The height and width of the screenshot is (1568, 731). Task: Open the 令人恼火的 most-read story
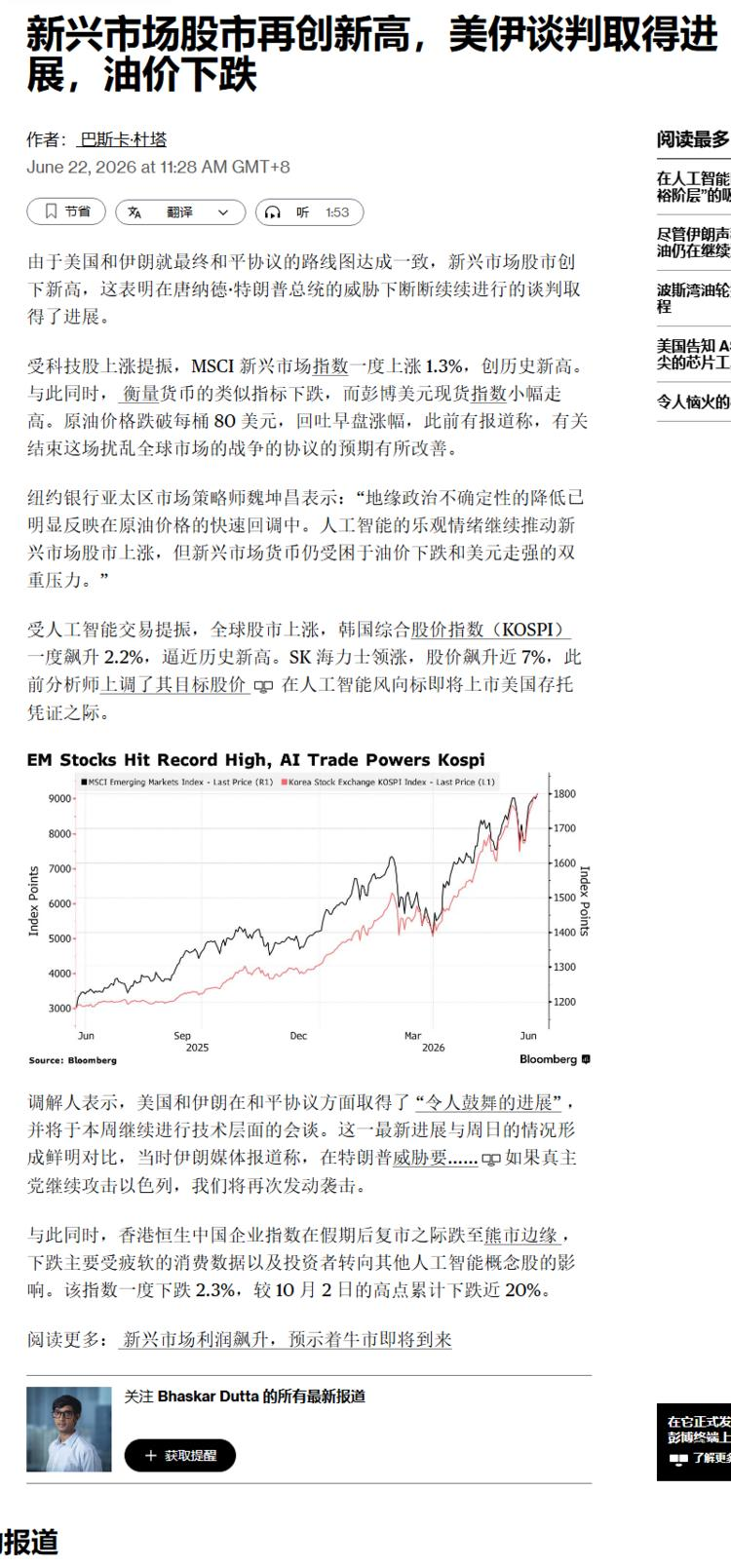click(693, 401)
